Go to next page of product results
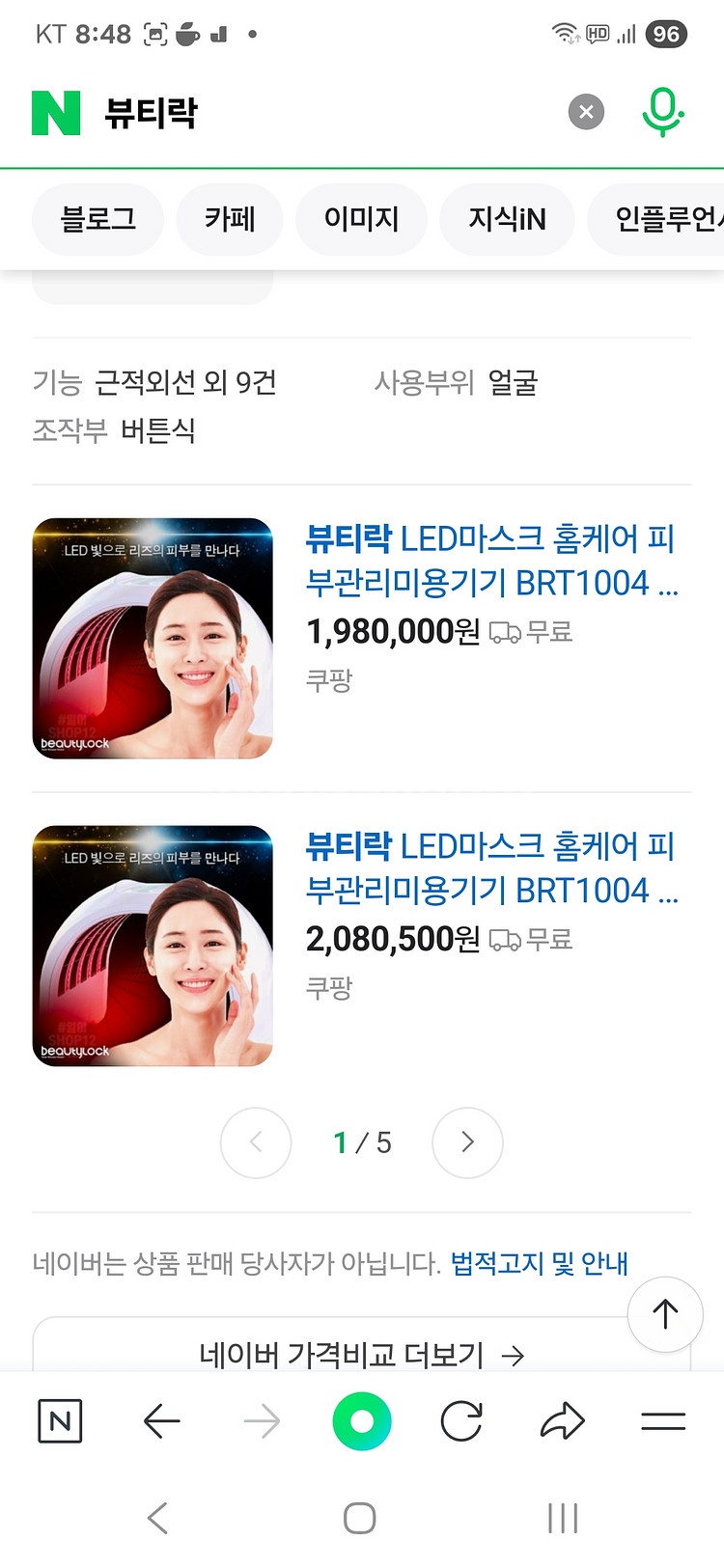This screenshot has width=724, height=1568. pos(467,1142)
